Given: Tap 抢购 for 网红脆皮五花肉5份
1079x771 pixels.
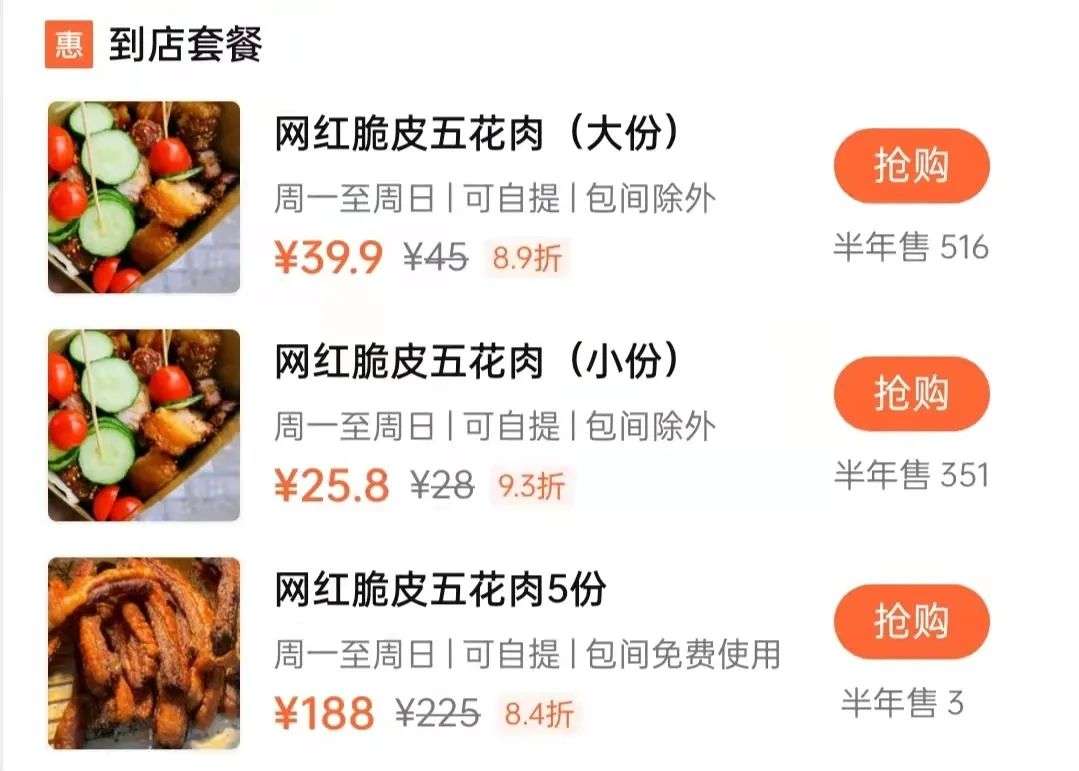Looking at the screenshot, I should (x=911, y=622).
